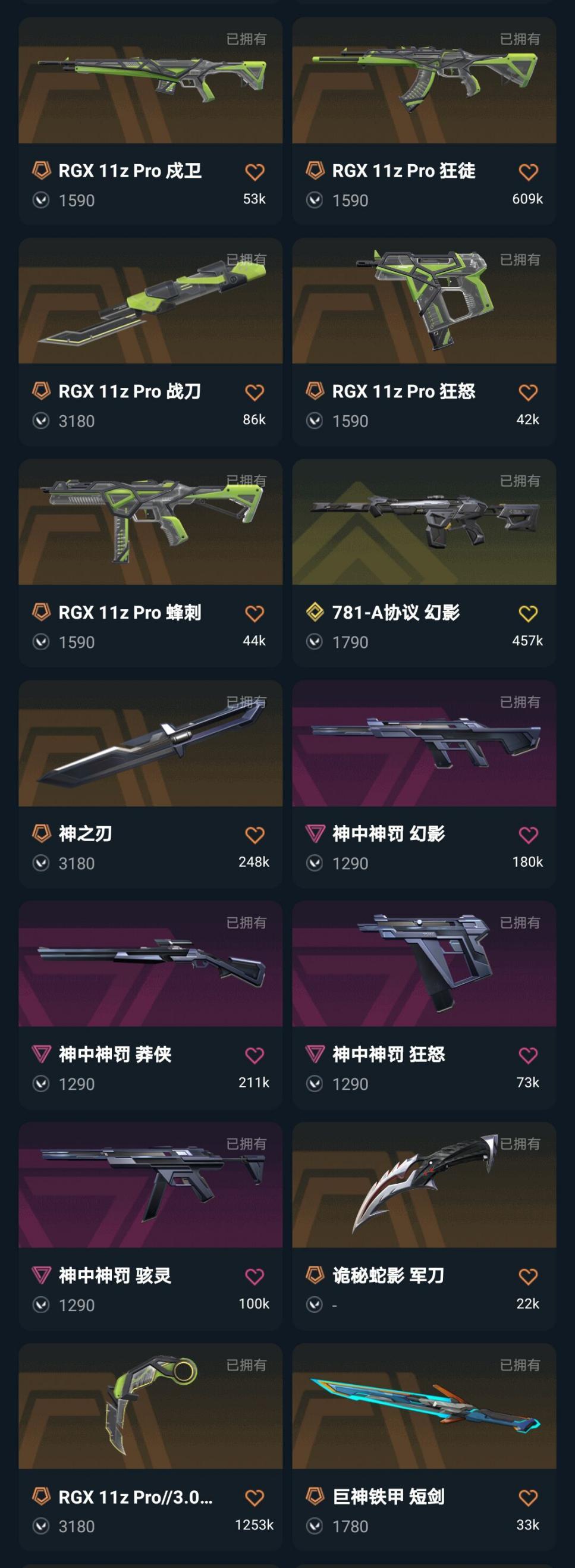Like the RGX 11z Pro 狂怒 skin
This screenshot has height=1568, width=575.
tap(527, 393)
